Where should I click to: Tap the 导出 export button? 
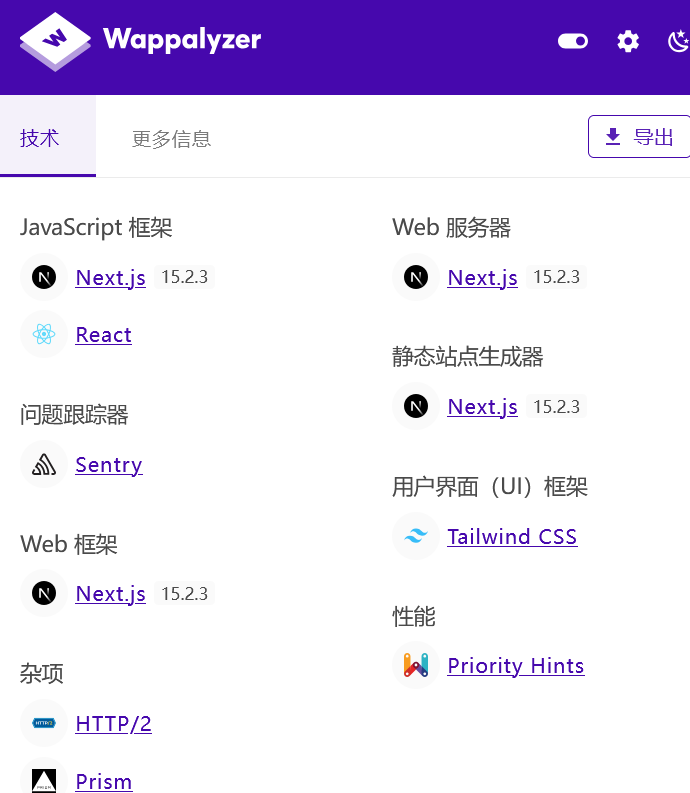point(639,137)
